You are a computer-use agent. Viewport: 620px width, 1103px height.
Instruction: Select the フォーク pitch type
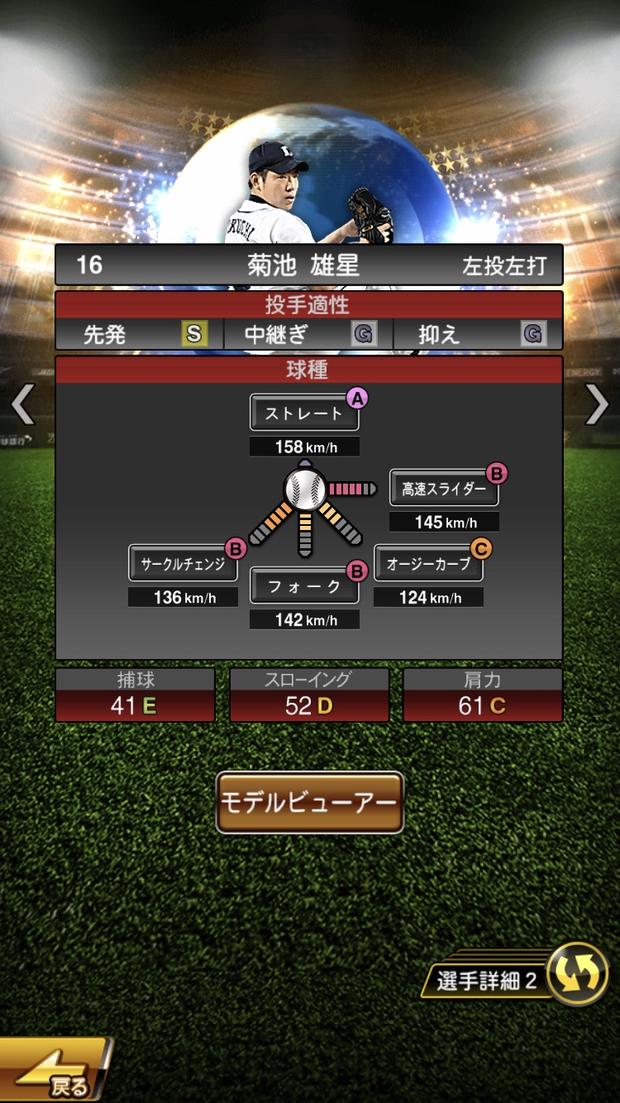(304, 587)
